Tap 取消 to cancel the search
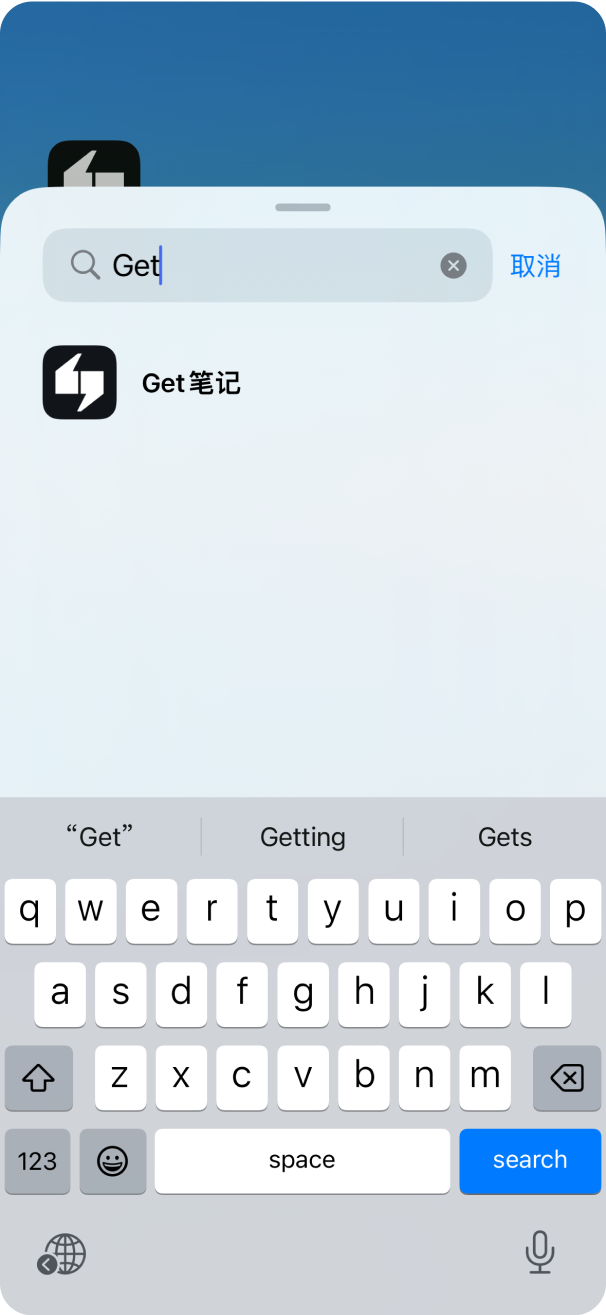This screenshot has width=606, height=1315. [535, 265]
